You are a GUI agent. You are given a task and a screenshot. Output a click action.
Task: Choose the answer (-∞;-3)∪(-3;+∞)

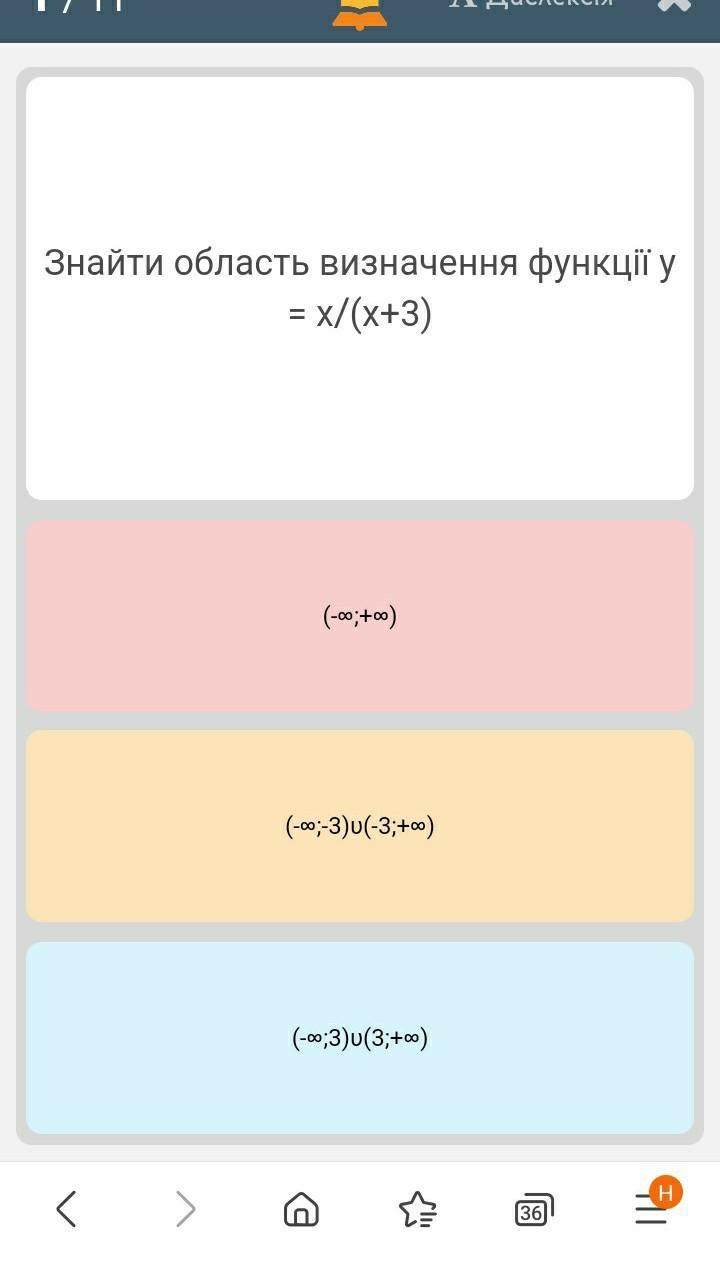coord(360,826)
